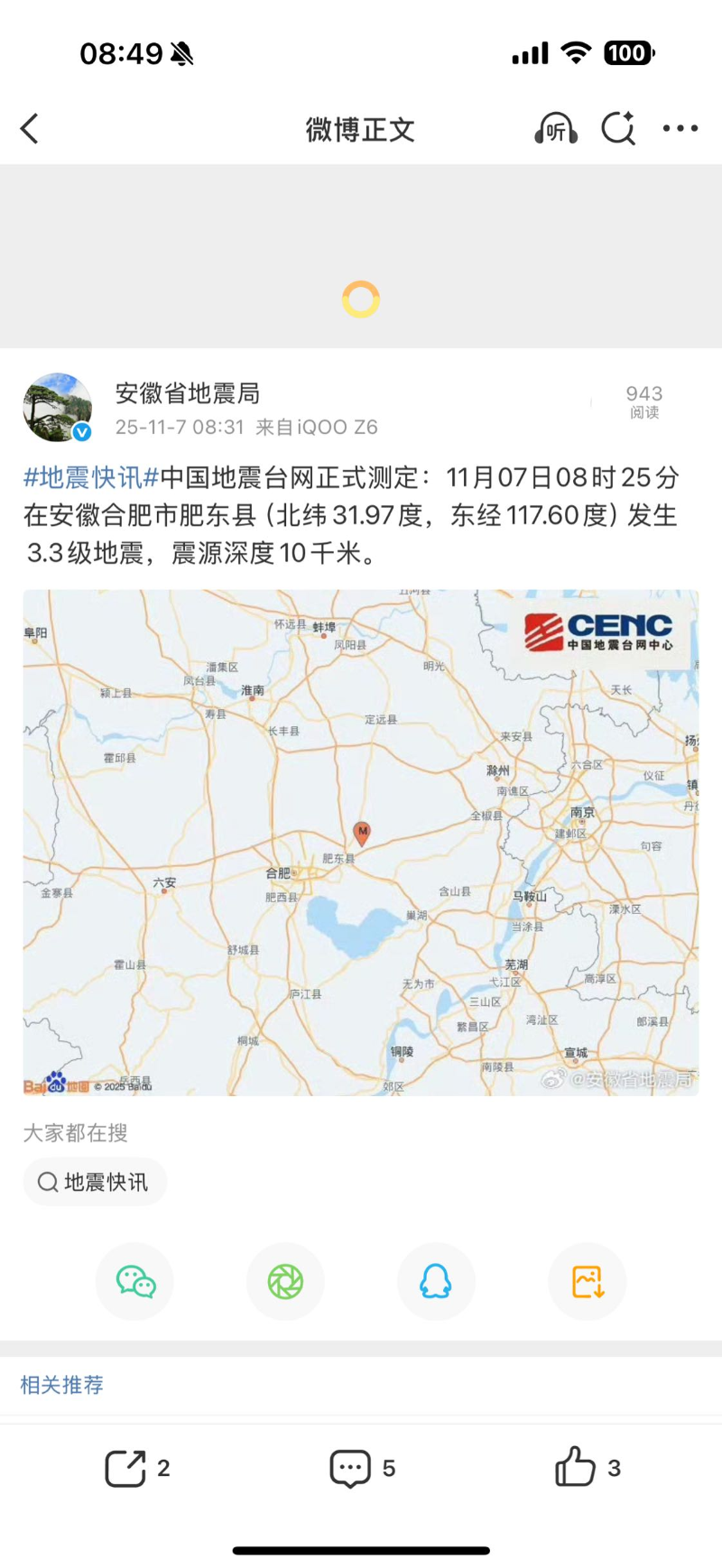Open the three-dot overflow menu
722x1568 pixels.
tap(680, 129)
